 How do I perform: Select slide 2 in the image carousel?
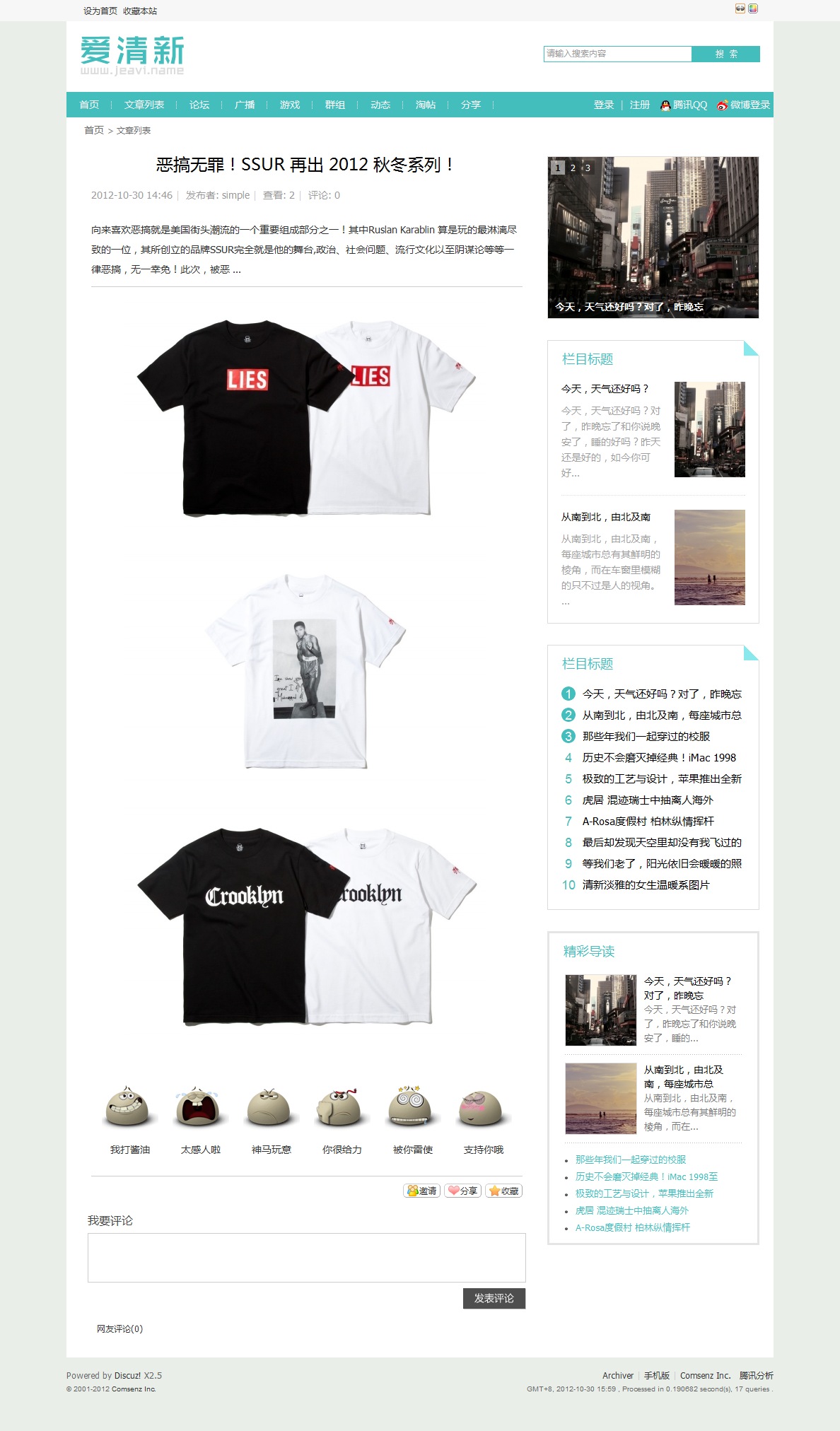pyautogui.click(x=573, y=168)
